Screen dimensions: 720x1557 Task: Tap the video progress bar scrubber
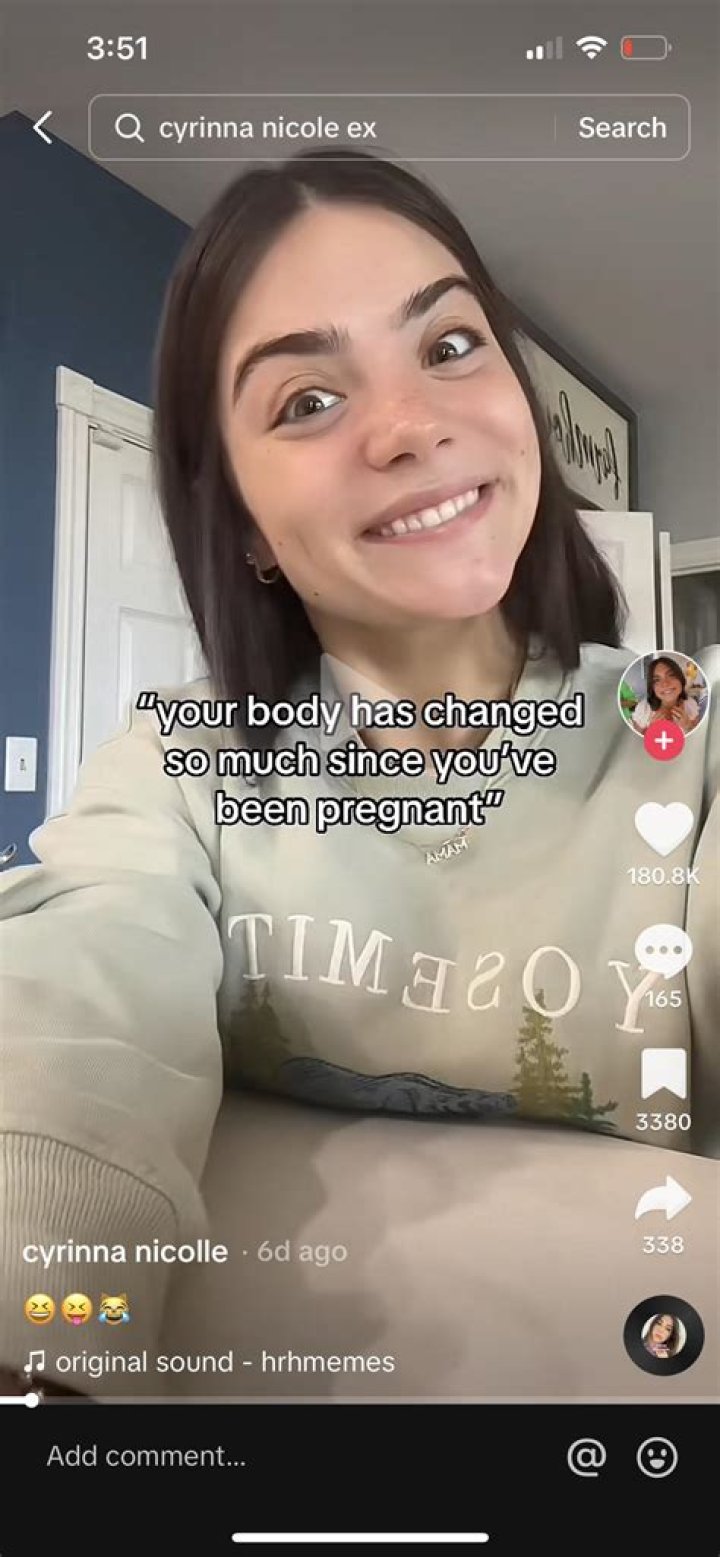32,1400
